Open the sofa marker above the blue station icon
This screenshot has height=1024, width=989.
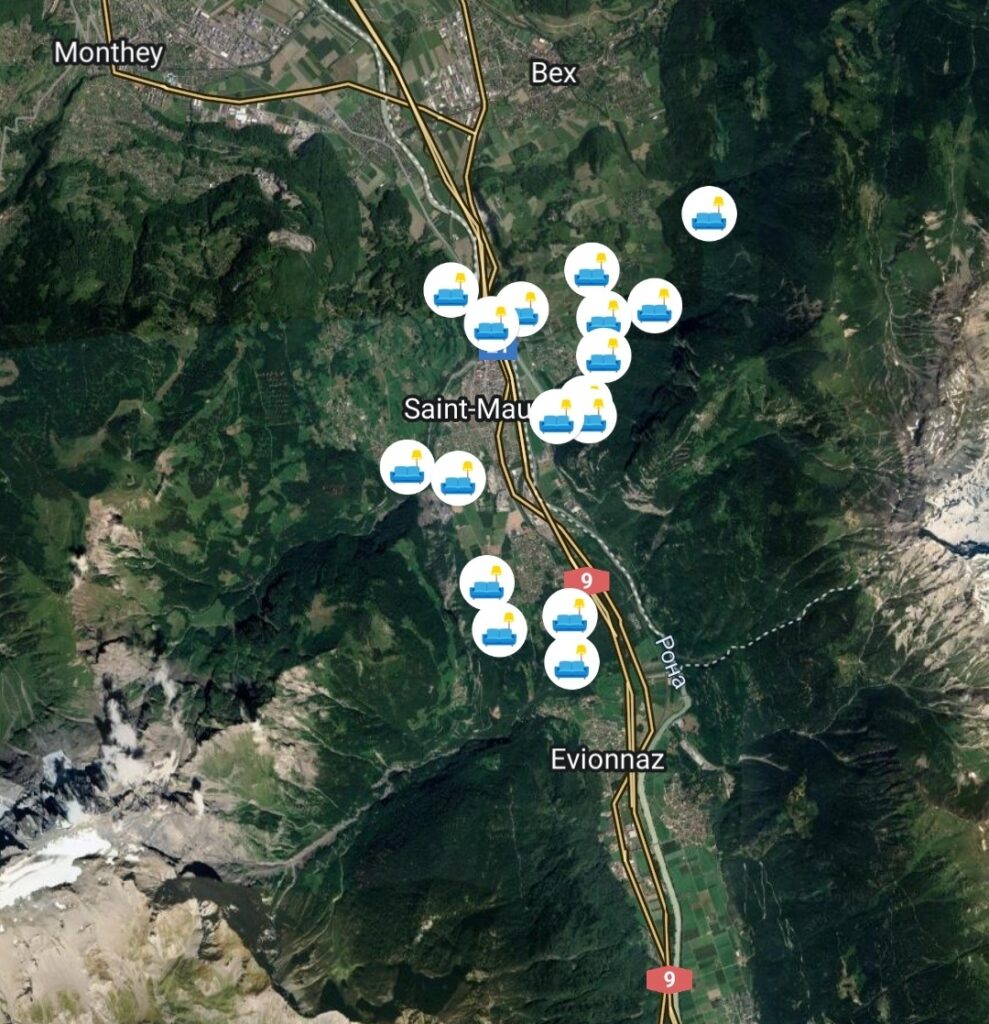tap(492, 323)
